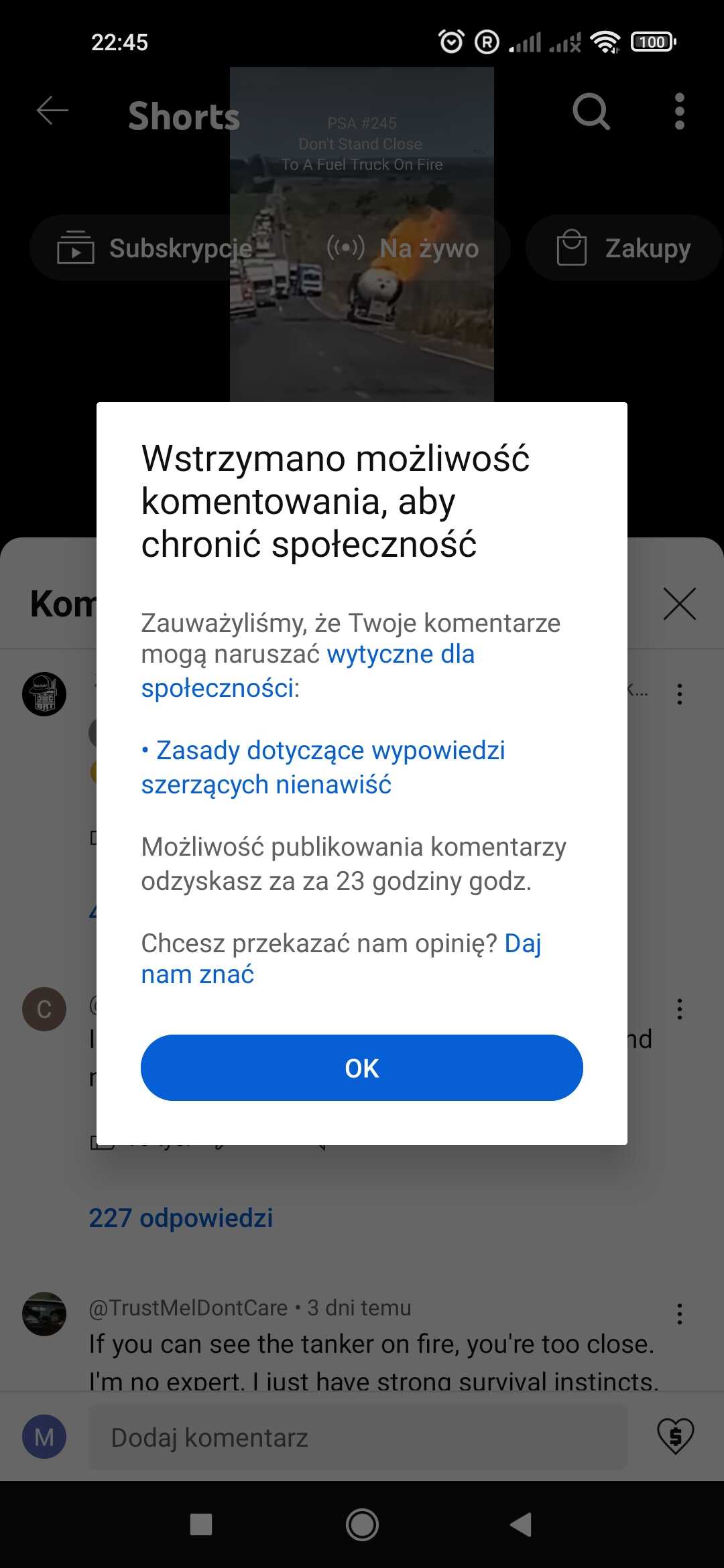Open search from the top bar

coord(591,111)
